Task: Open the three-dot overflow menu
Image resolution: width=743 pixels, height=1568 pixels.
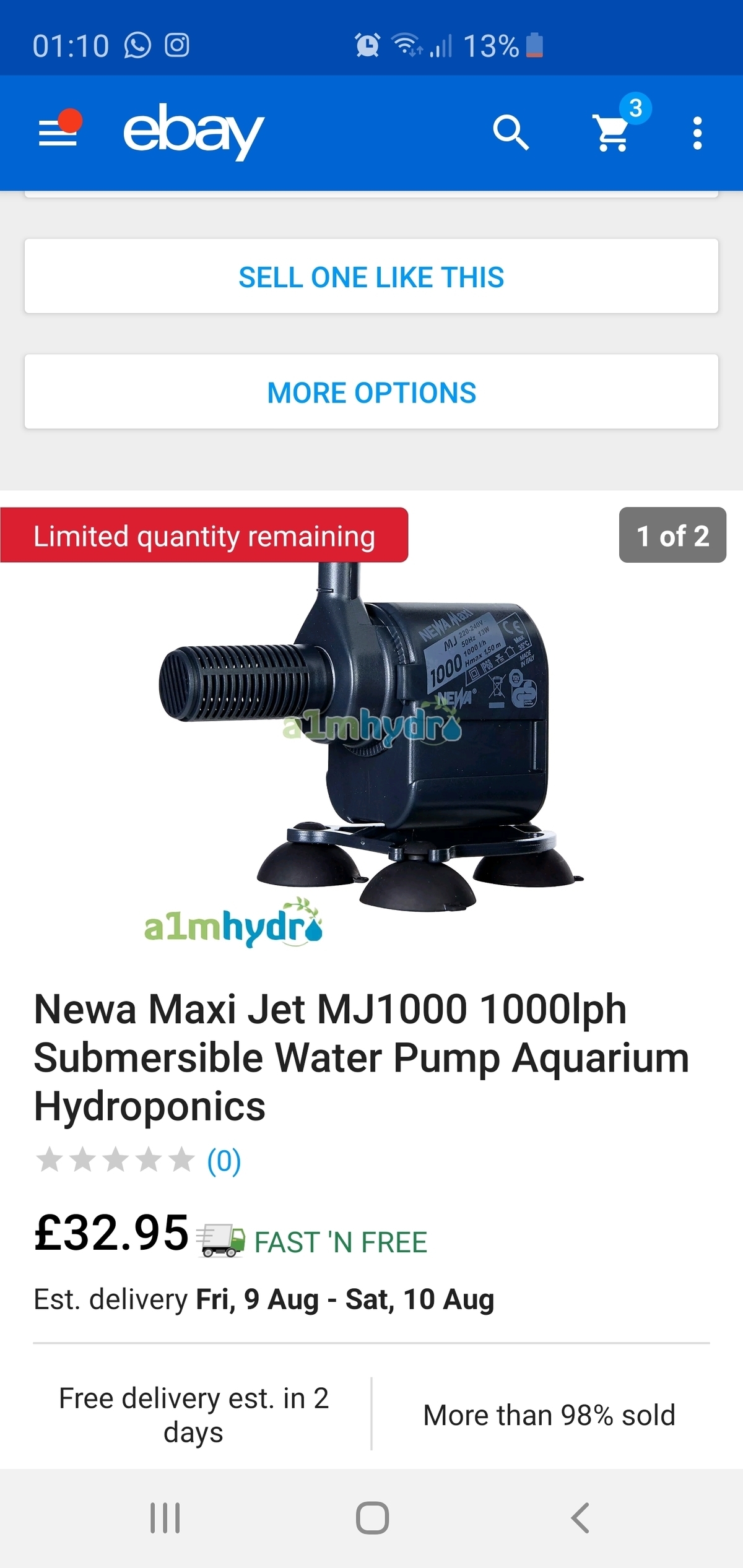Action: (x=697, y=132)
